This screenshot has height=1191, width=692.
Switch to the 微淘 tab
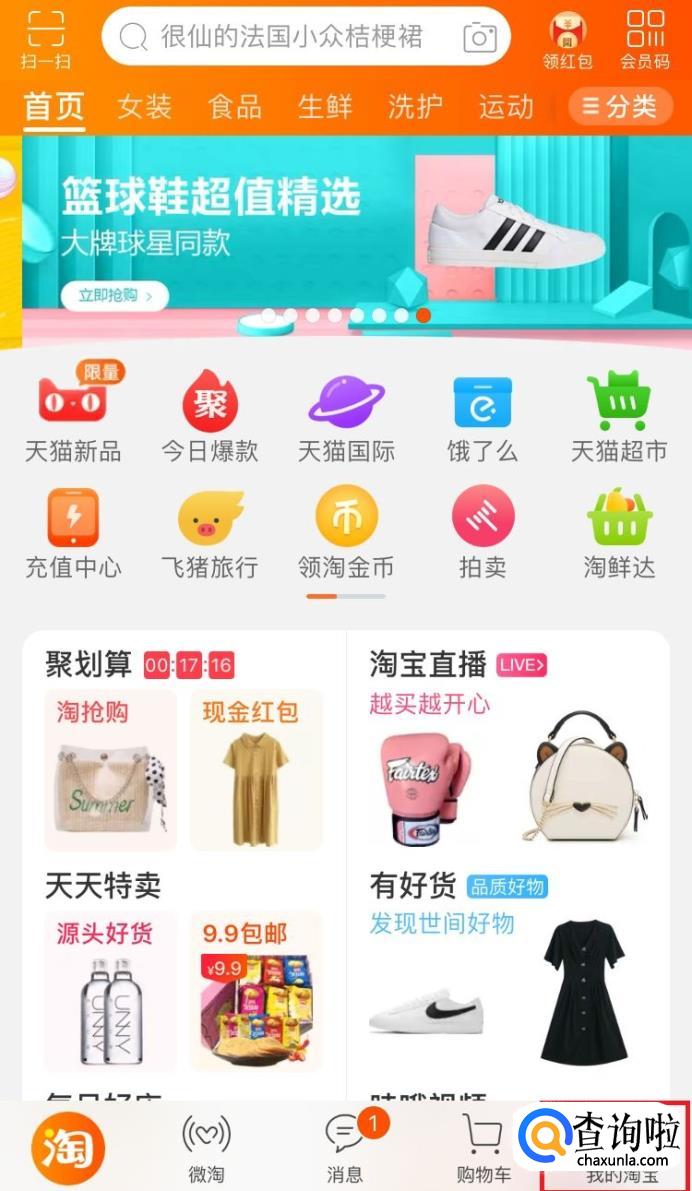pyautogui.click(x=206, y=1148)
